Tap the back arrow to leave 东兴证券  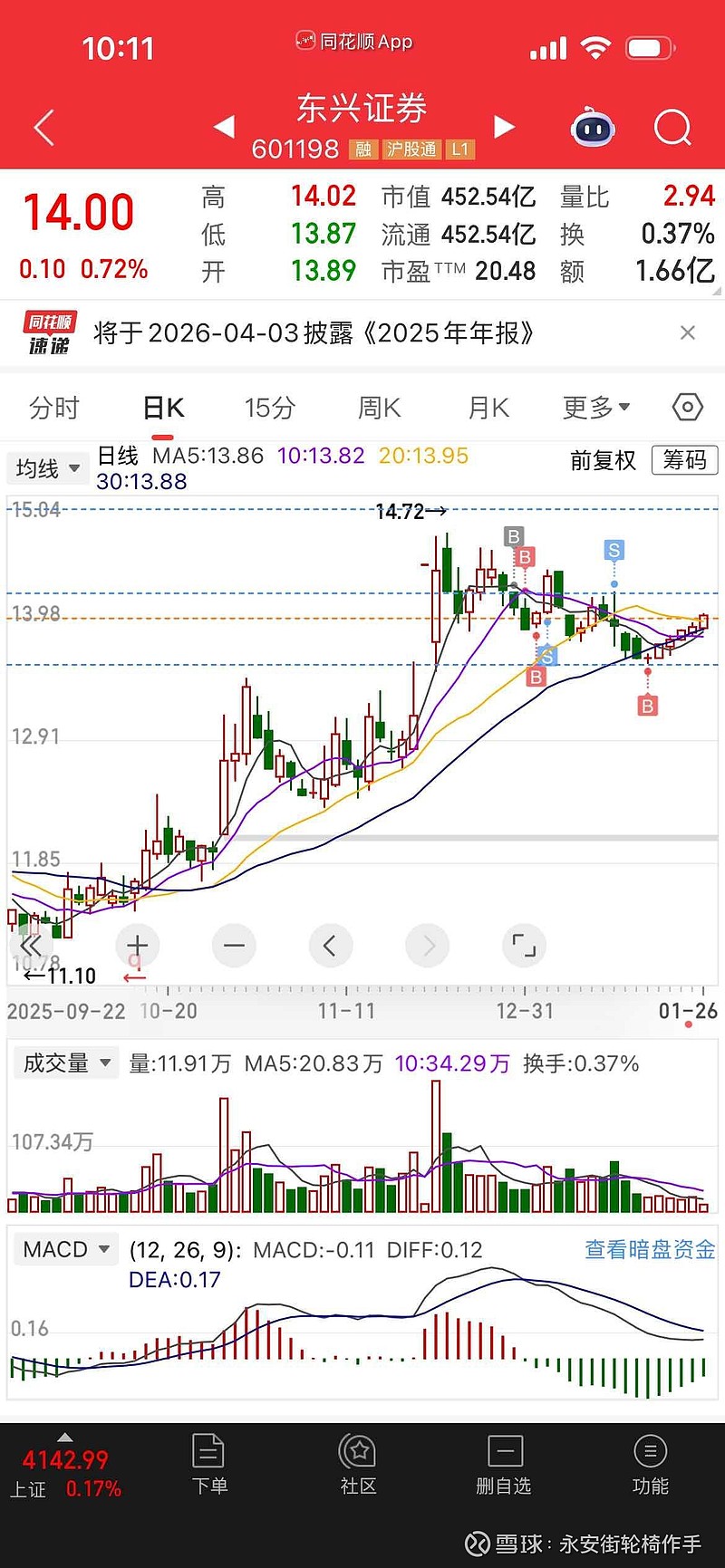click(43, 127)
